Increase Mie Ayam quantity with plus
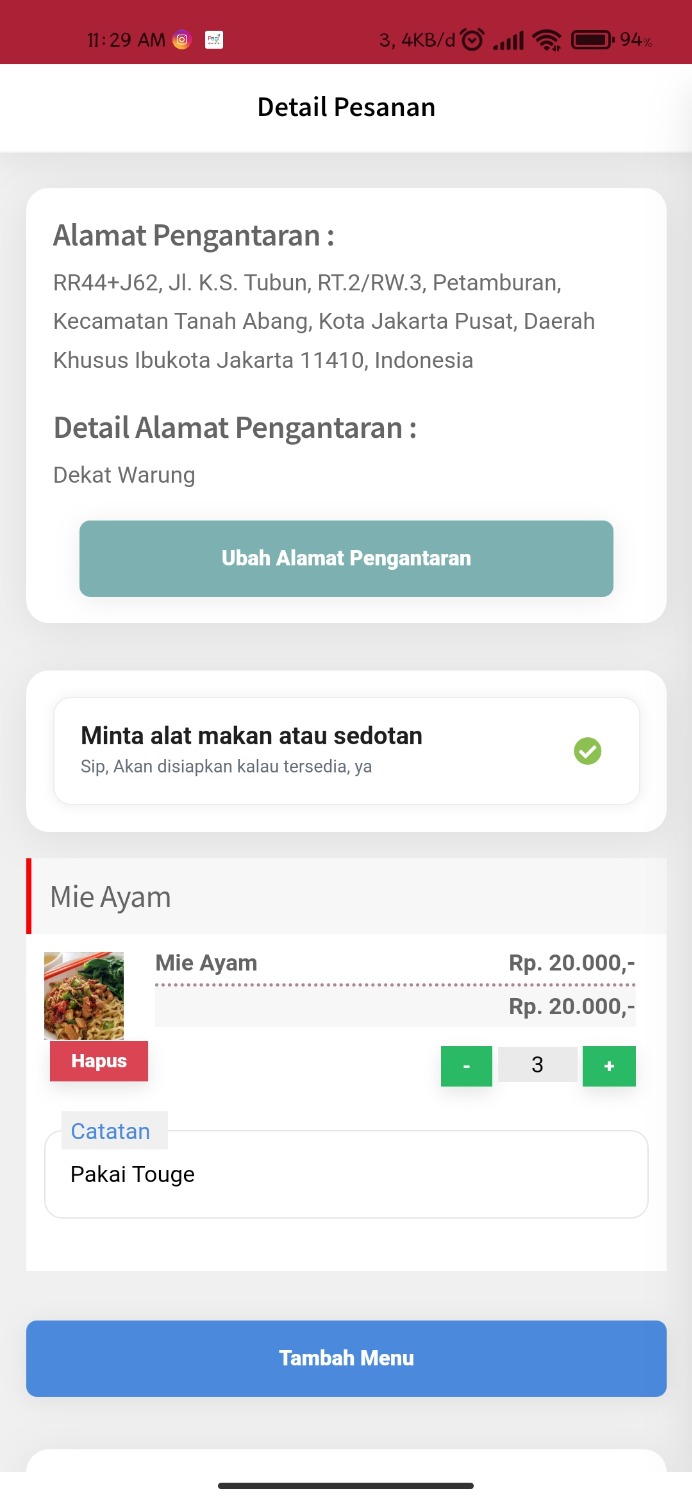Viewport: 692px width, 1500px height. [x=609, y=1066]
